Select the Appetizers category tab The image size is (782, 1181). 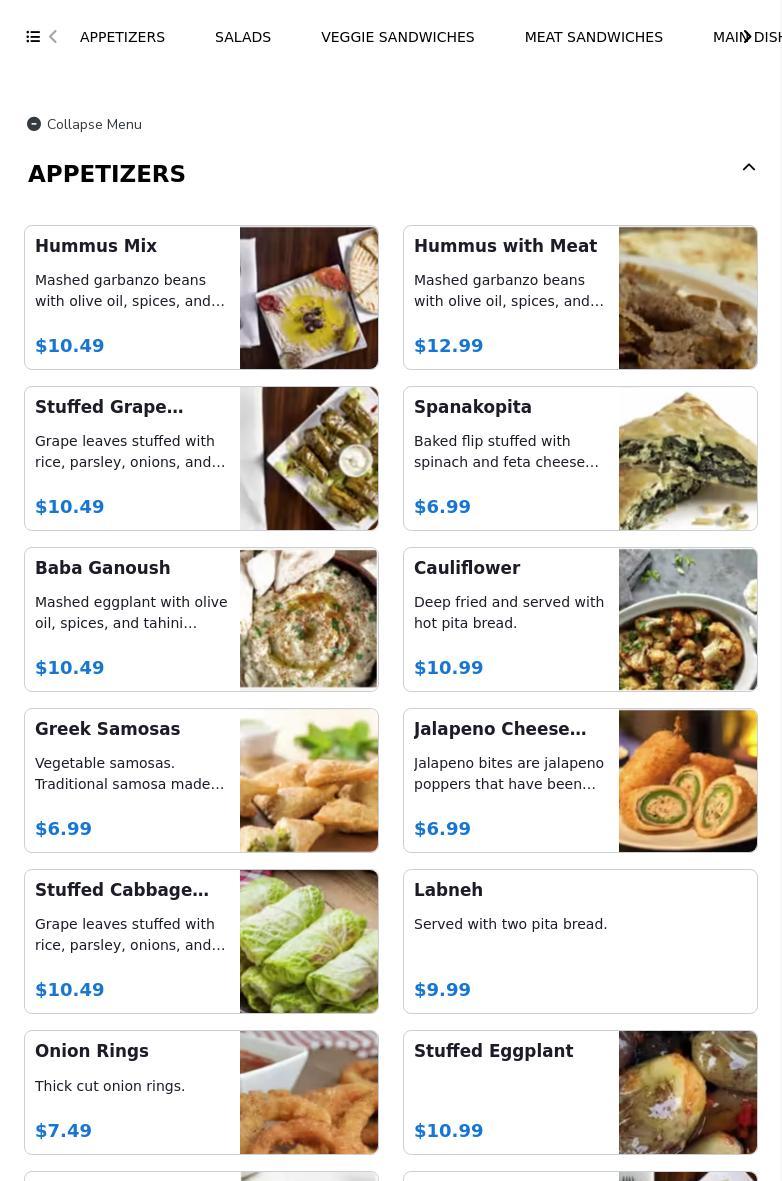(x=122, y=37)
